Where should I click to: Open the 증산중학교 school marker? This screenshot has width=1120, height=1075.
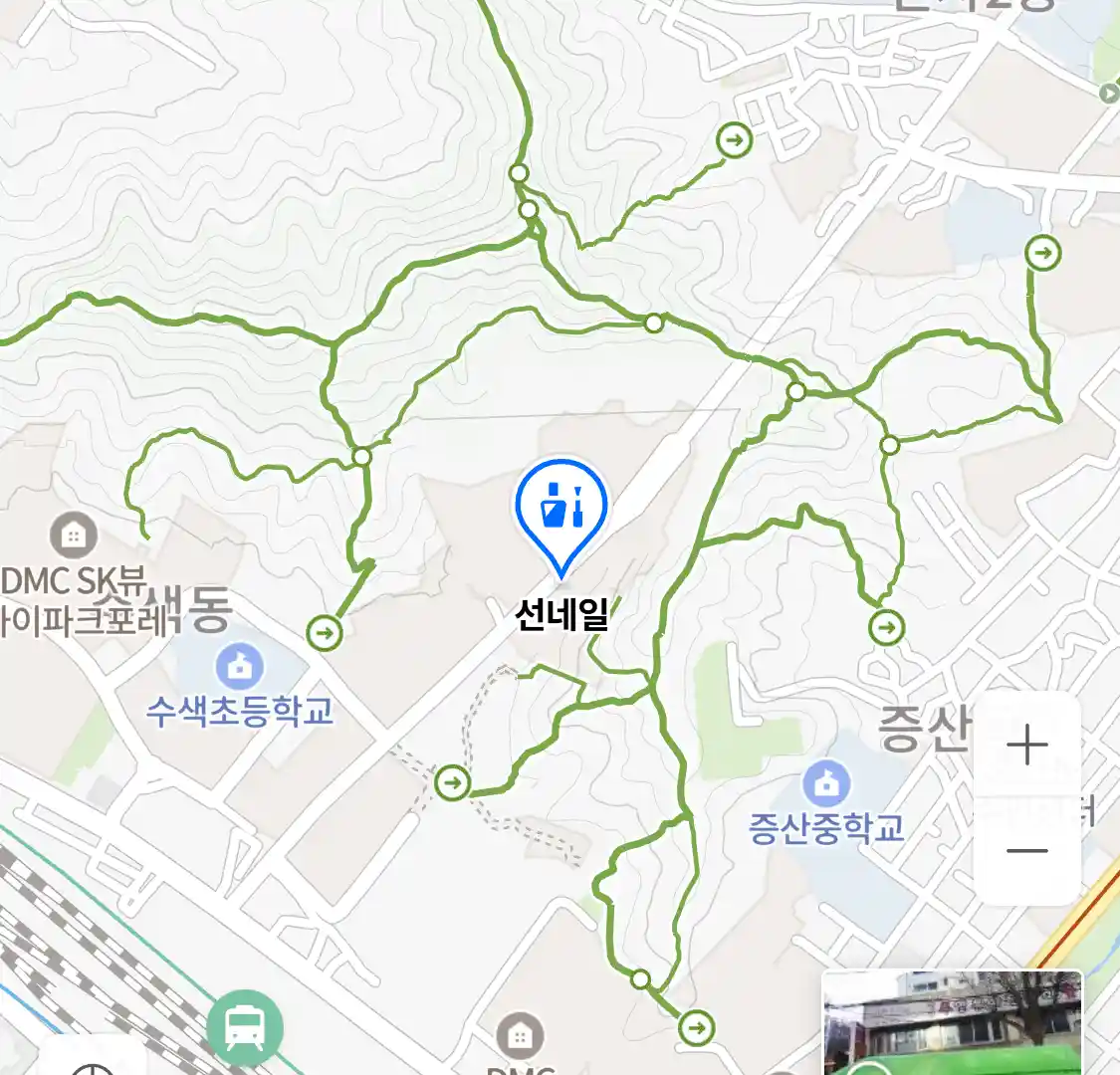(x=825, y=785)
